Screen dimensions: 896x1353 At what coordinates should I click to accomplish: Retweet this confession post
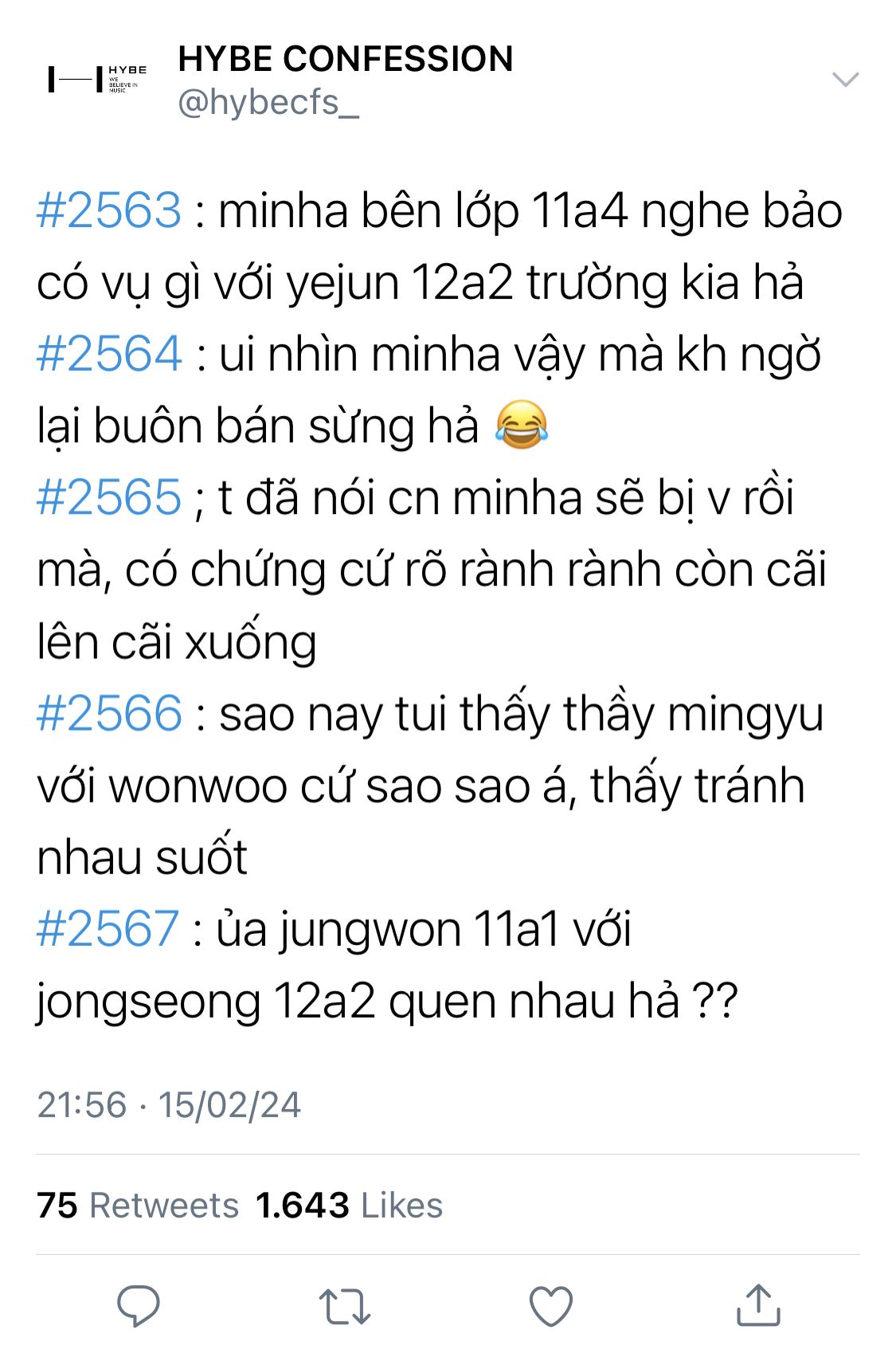tap(345, 1307)
